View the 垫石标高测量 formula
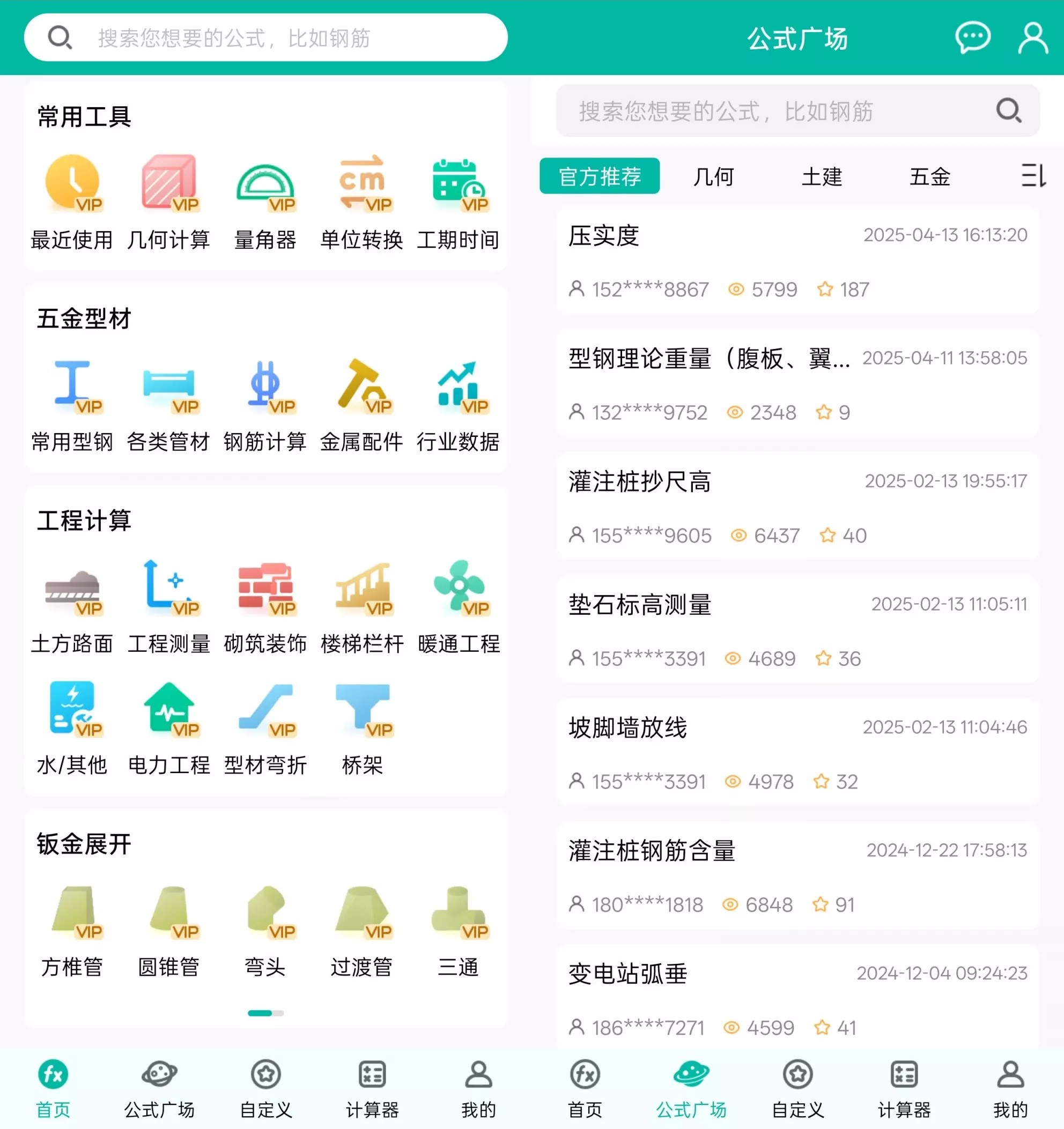The height and width of the screenshot is (1129, 1064). (797, 630)
